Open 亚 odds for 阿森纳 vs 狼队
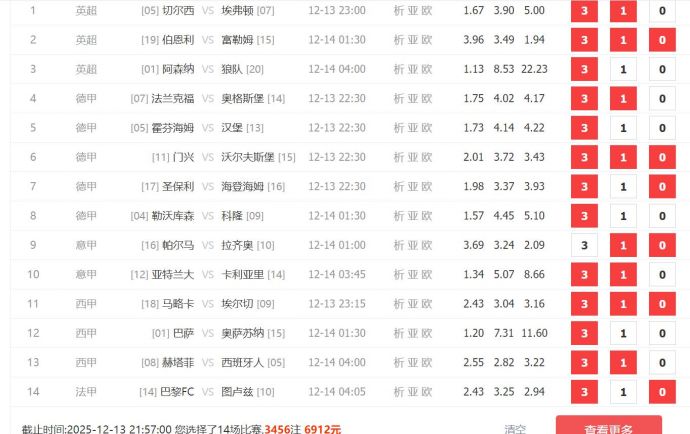Screen dimensions: 690x434 (x=413, y=69)
